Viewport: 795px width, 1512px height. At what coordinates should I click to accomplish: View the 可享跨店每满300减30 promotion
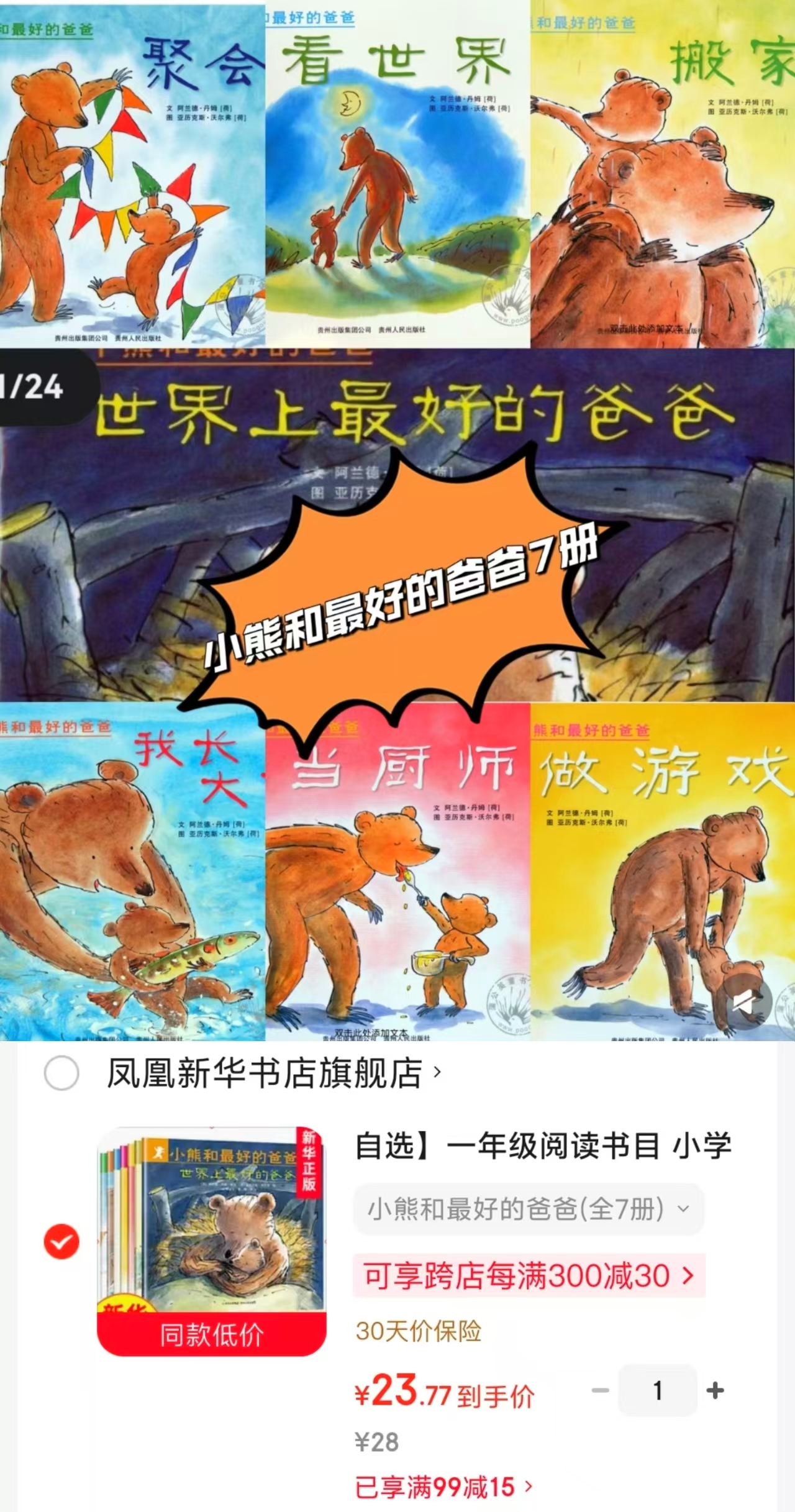(529, 1275)
